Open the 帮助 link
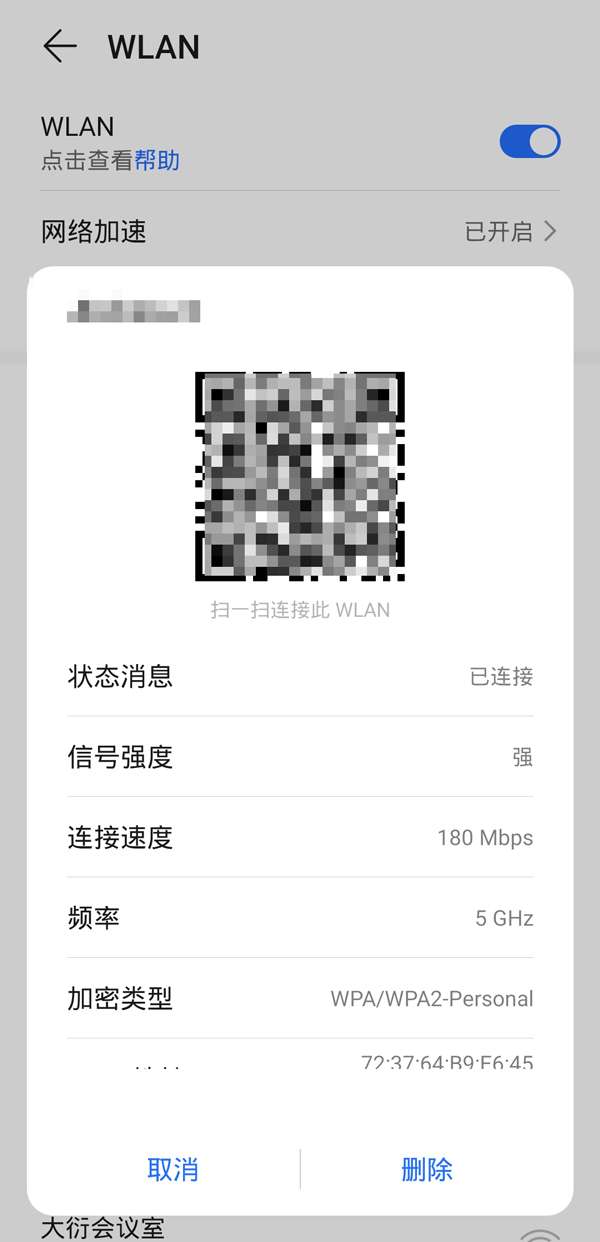600x1242 pixels. tap(157, 160)
